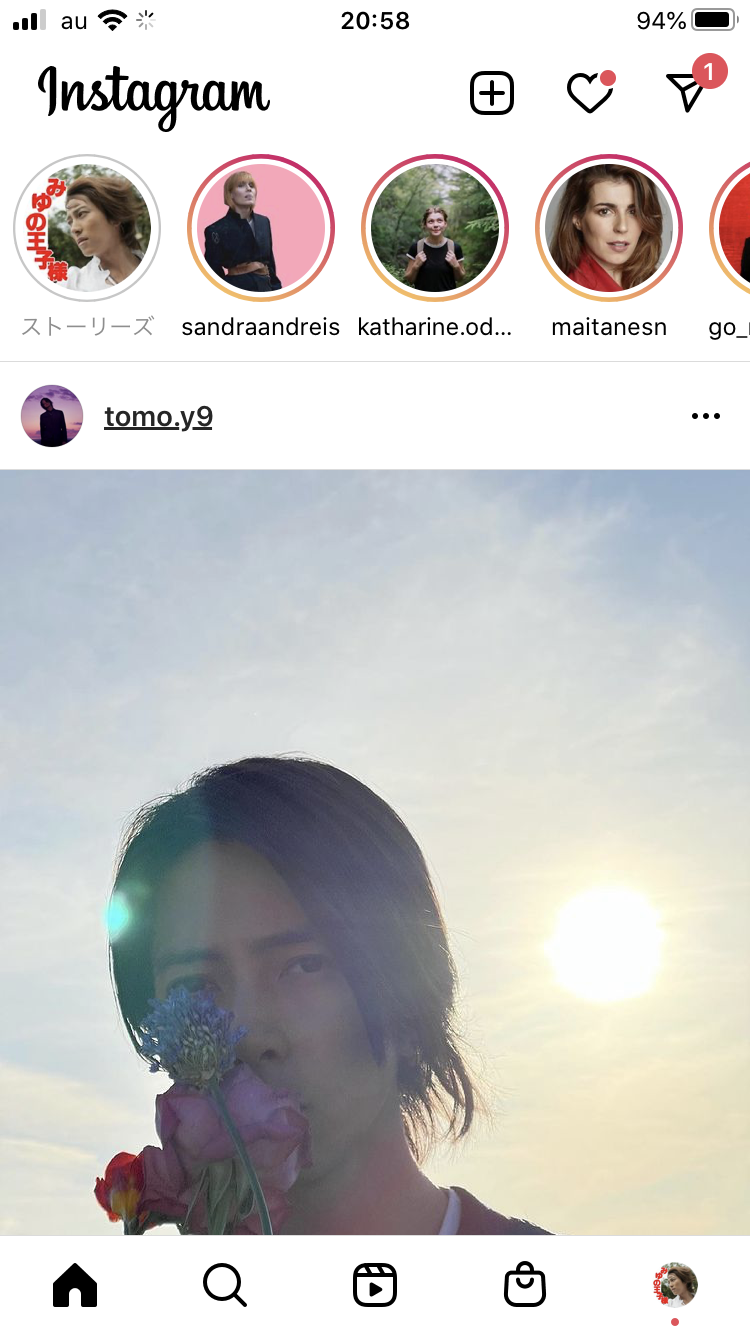Go to the Home tab
The height and width of the screenshot is (1334, 750).
(75, 1284)
